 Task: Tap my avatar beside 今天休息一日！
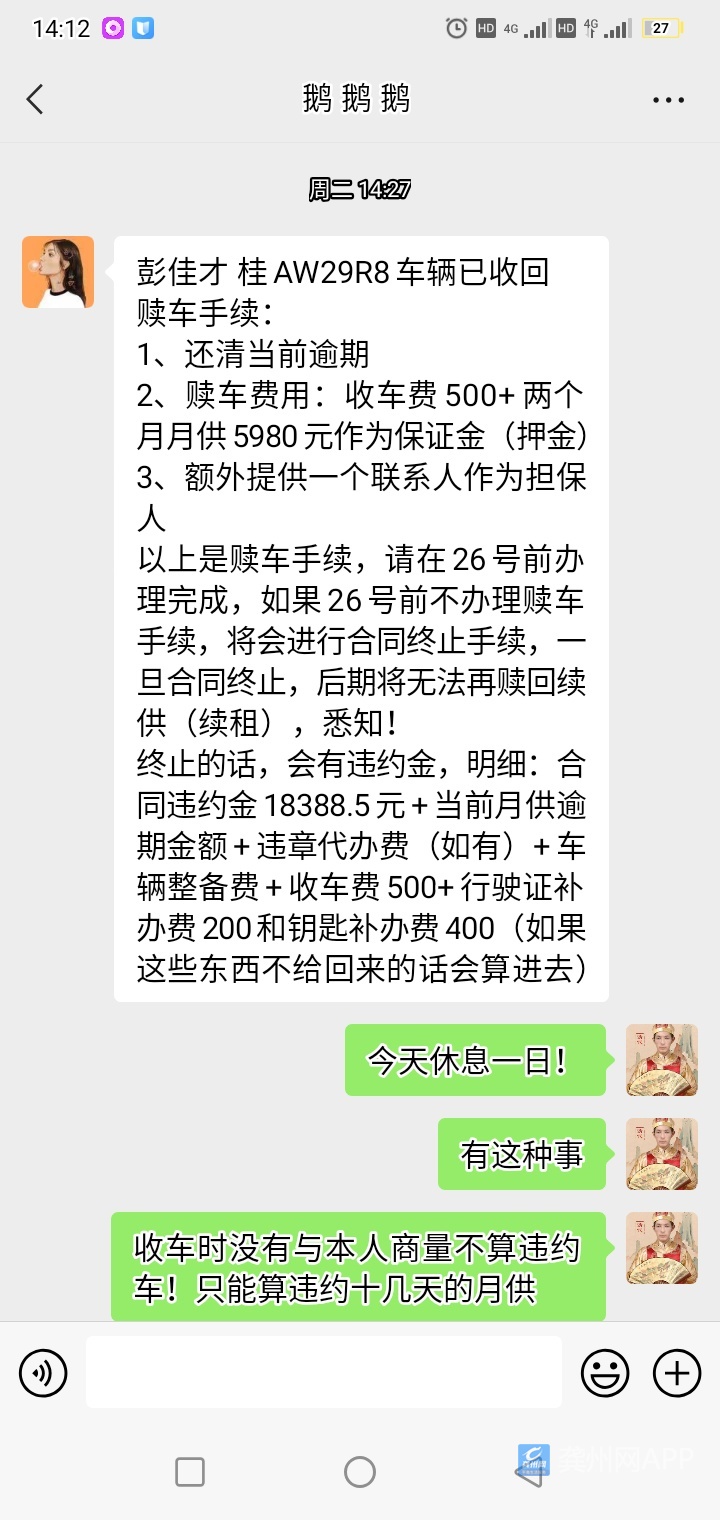[x=662, y=1060]
